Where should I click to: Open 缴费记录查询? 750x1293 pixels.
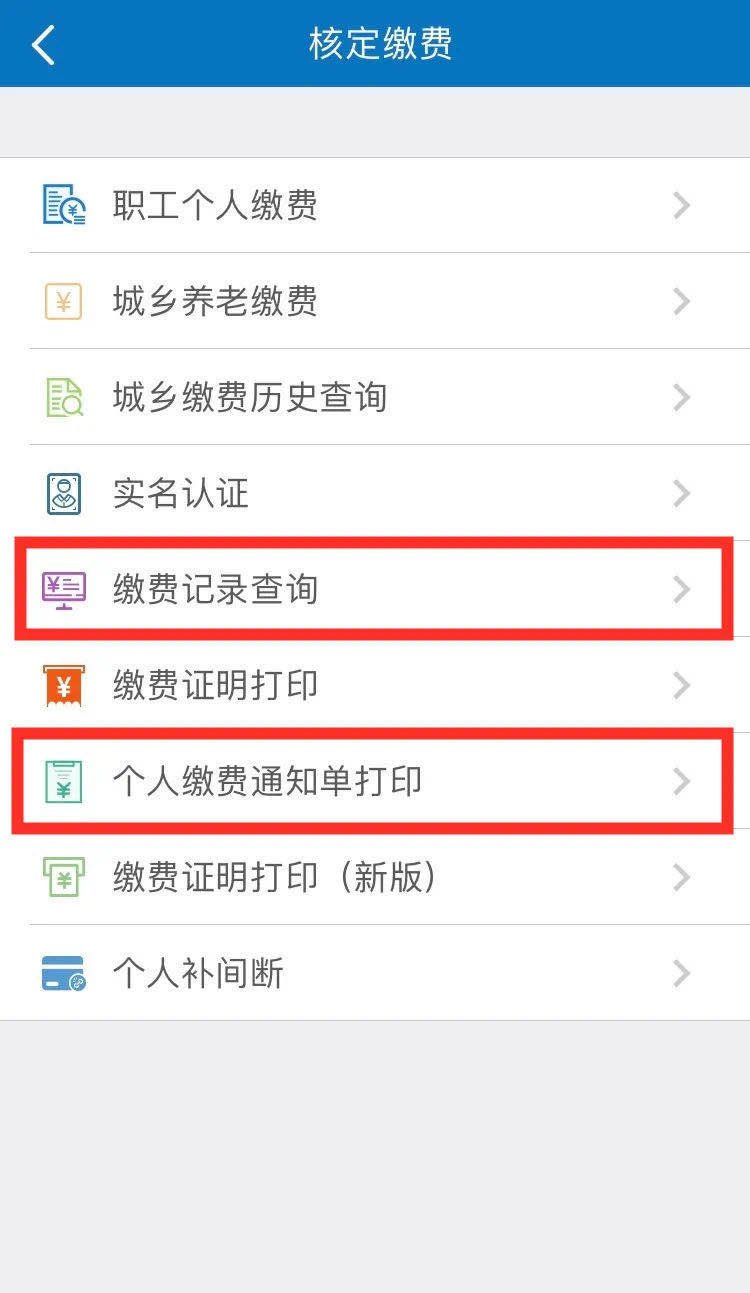coord(375,589)
